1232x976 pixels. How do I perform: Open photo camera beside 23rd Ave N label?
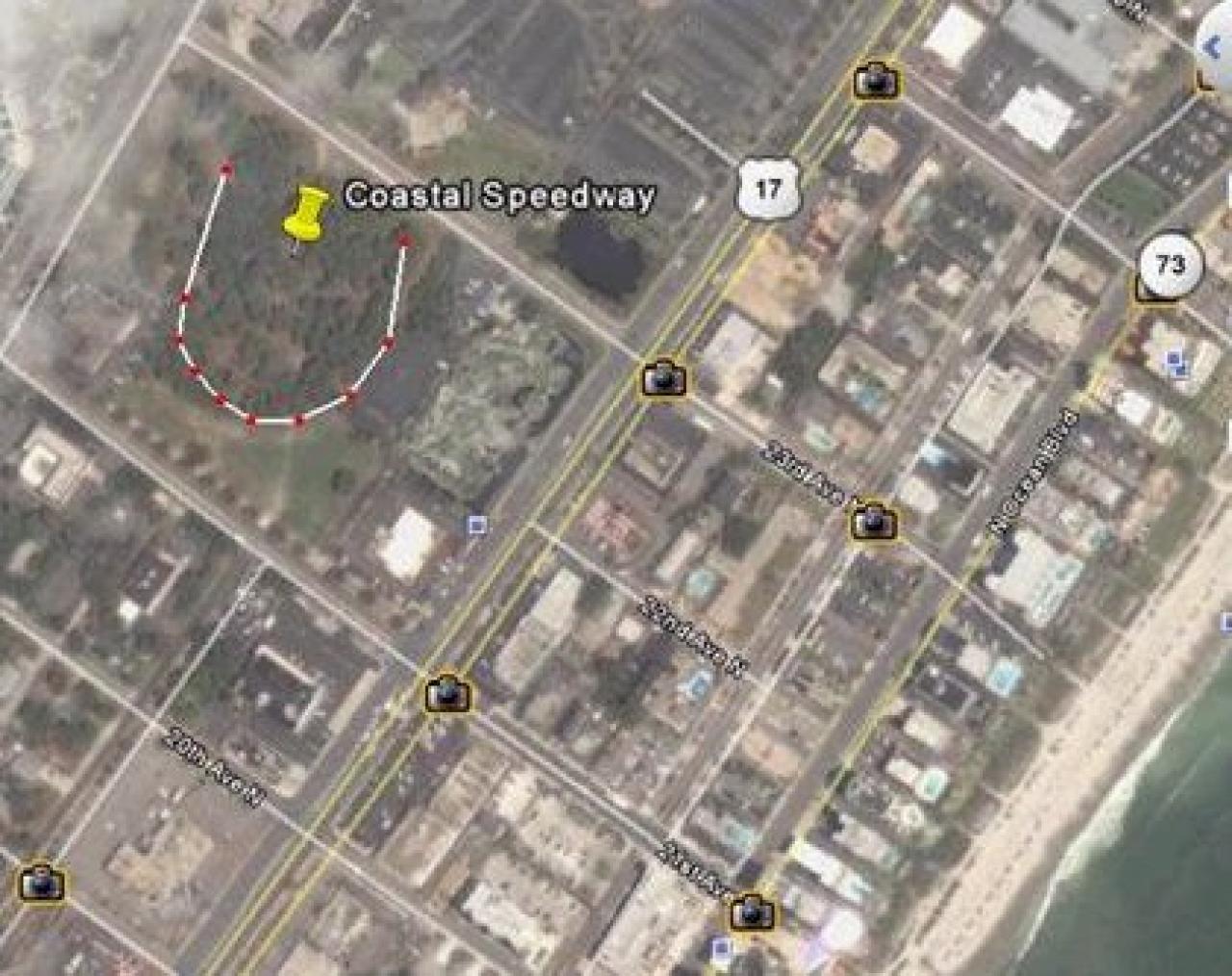(873, 522)
